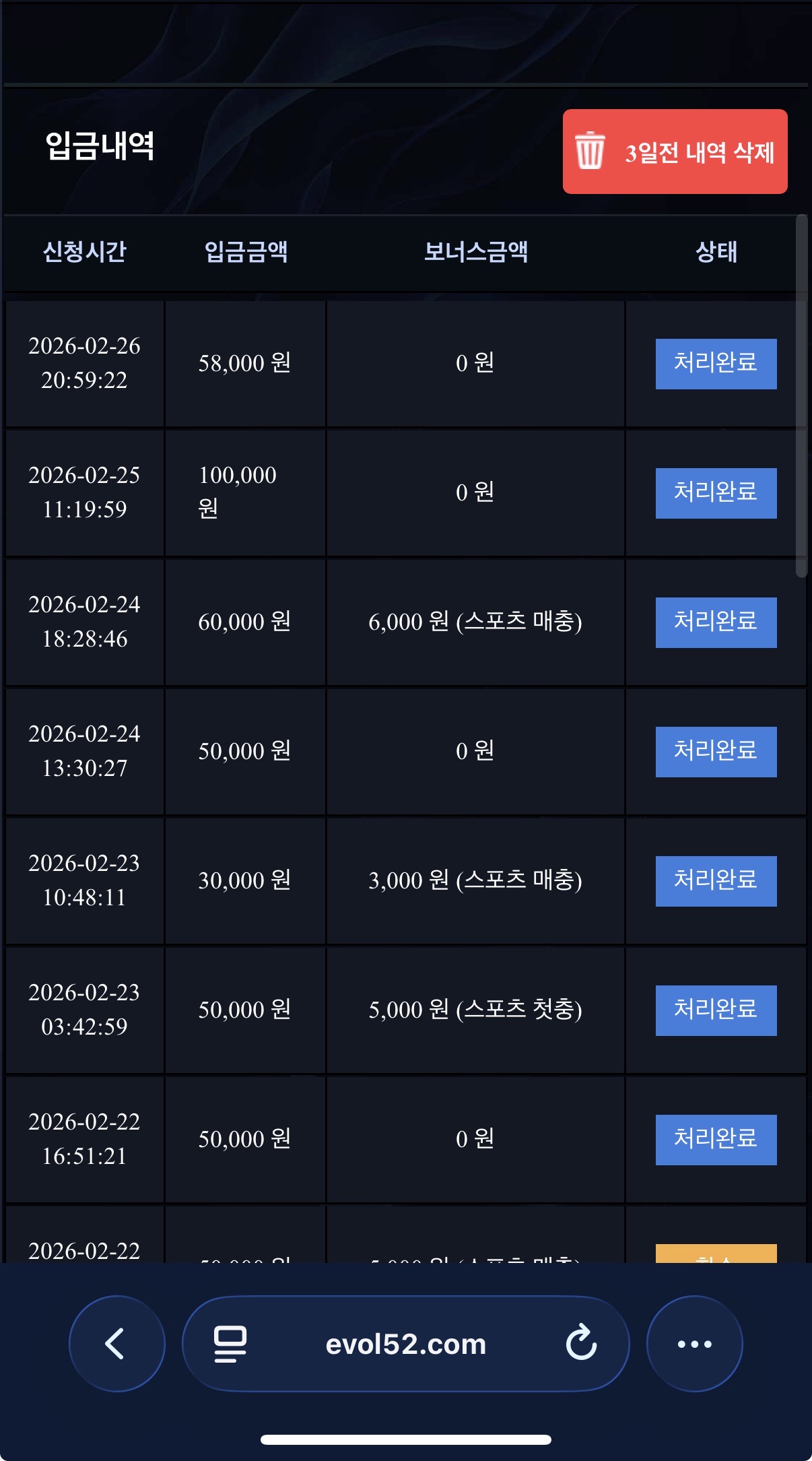Screen dimensions: 812x1461
Task: Select the evol52.com address bar
Action: point(405,1344)
